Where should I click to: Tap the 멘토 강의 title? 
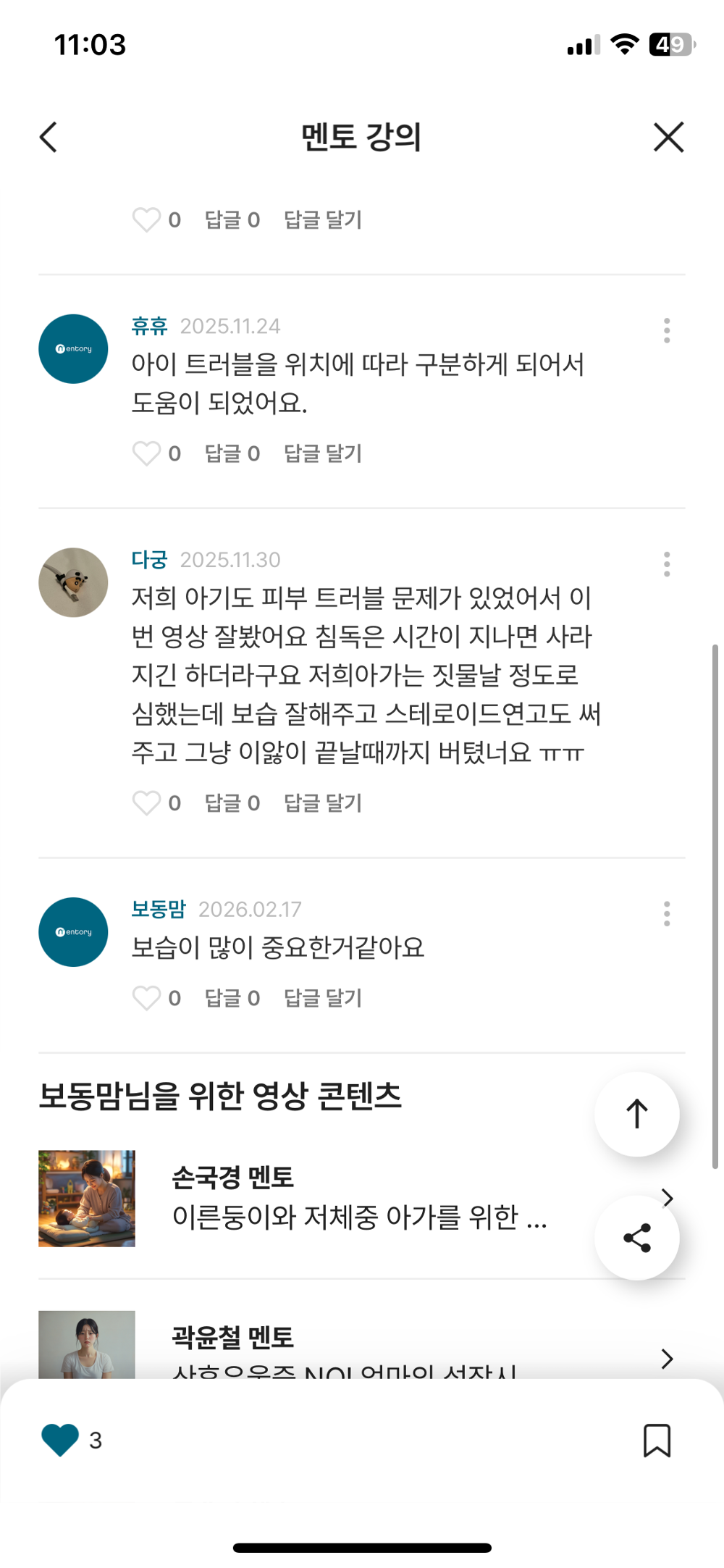point(361,137)
